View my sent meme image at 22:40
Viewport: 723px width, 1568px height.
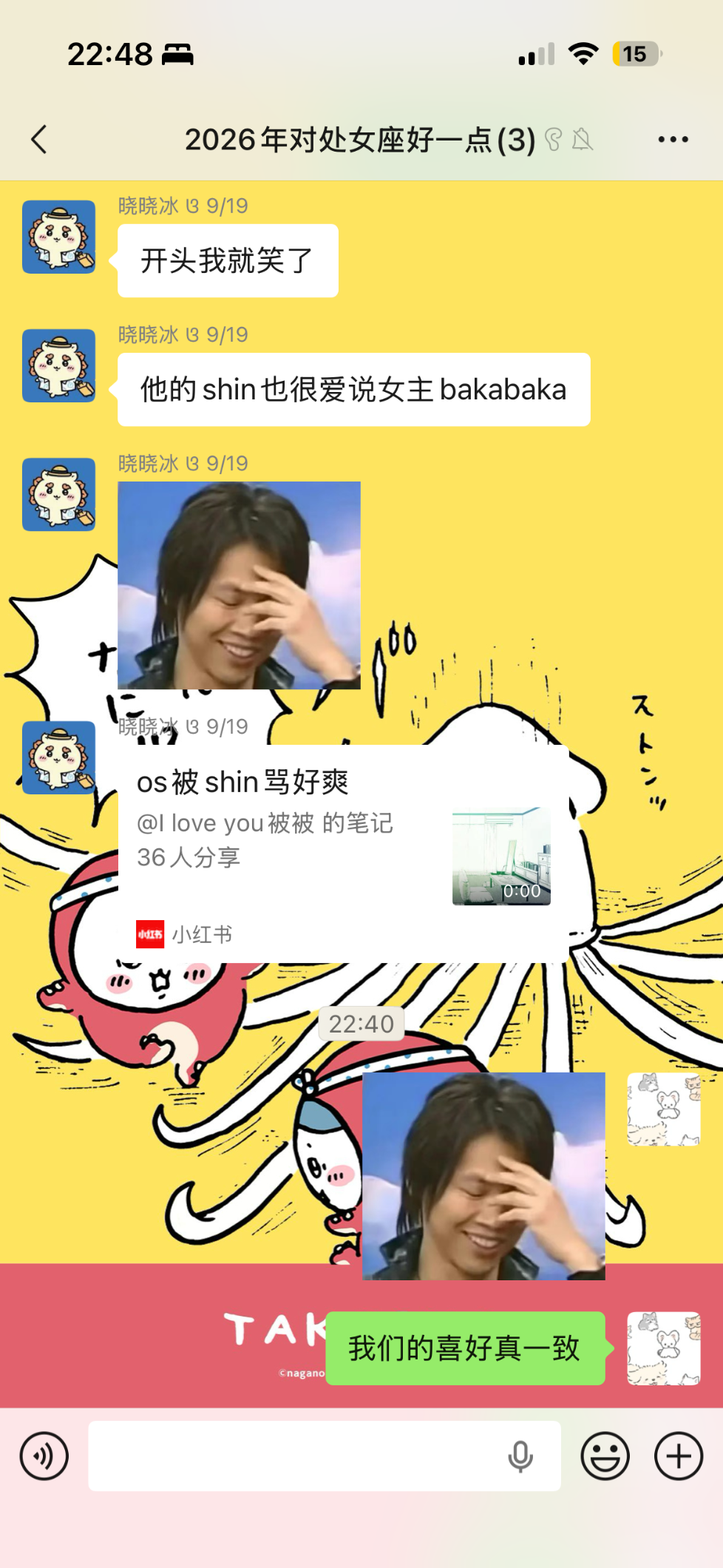(x=483, y=1176)
